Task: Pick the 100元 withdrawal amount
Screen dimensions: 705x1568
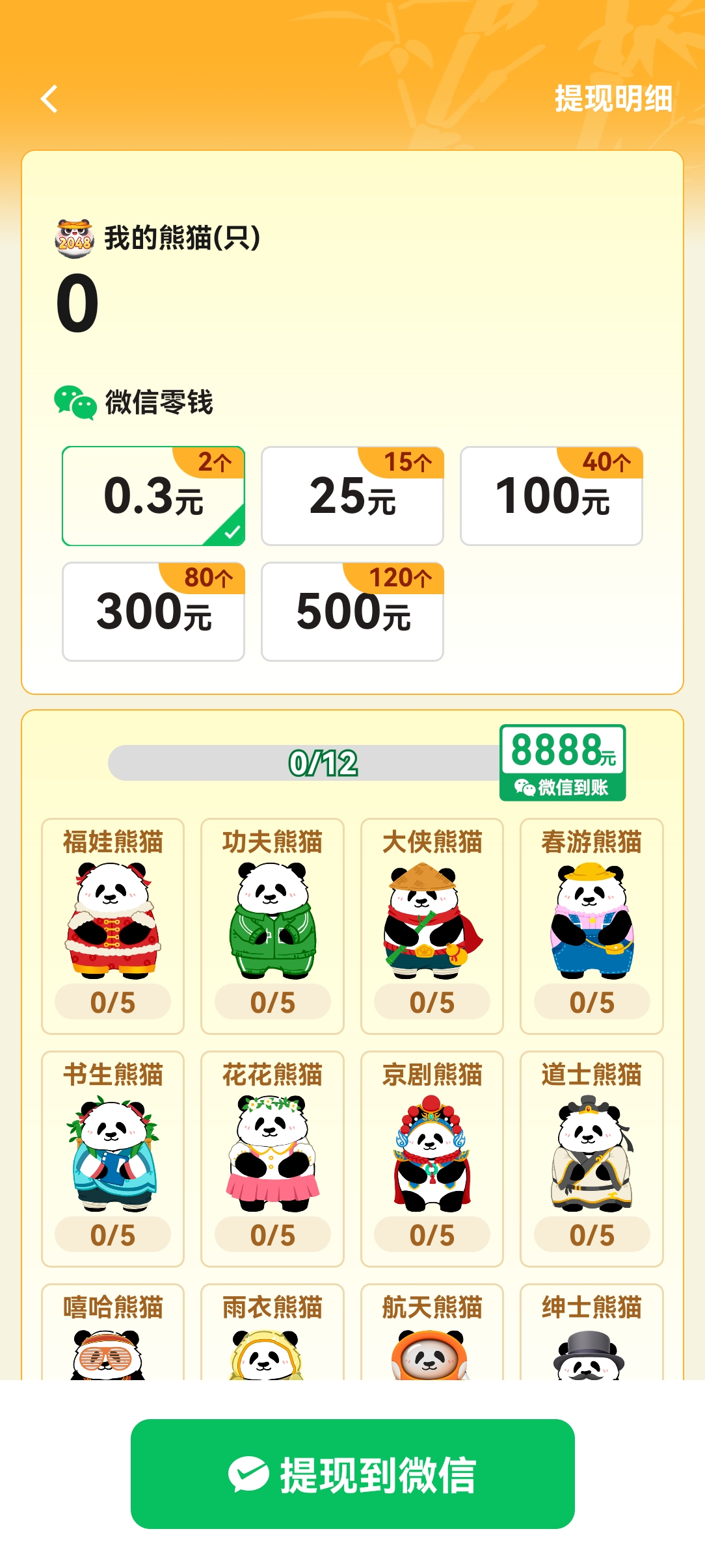Action: 552,496
